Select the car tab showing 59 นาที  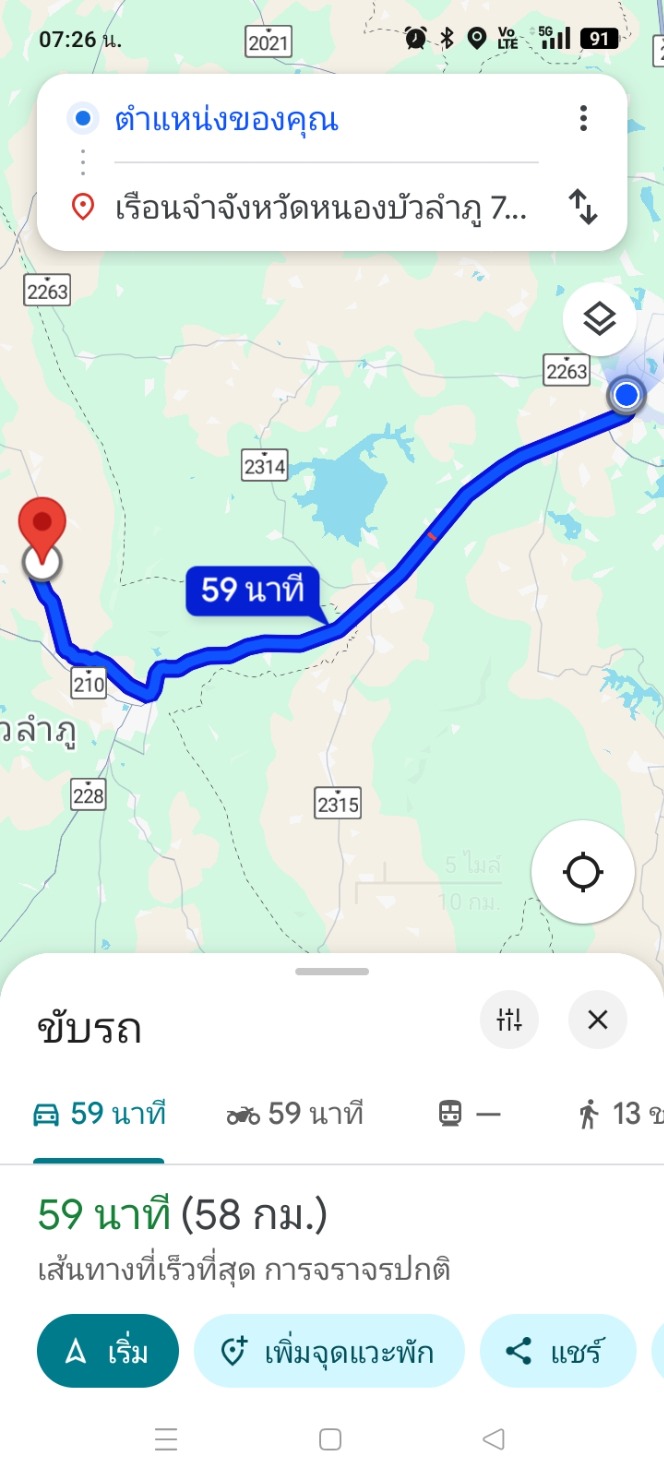click(x=99, y=1114)
